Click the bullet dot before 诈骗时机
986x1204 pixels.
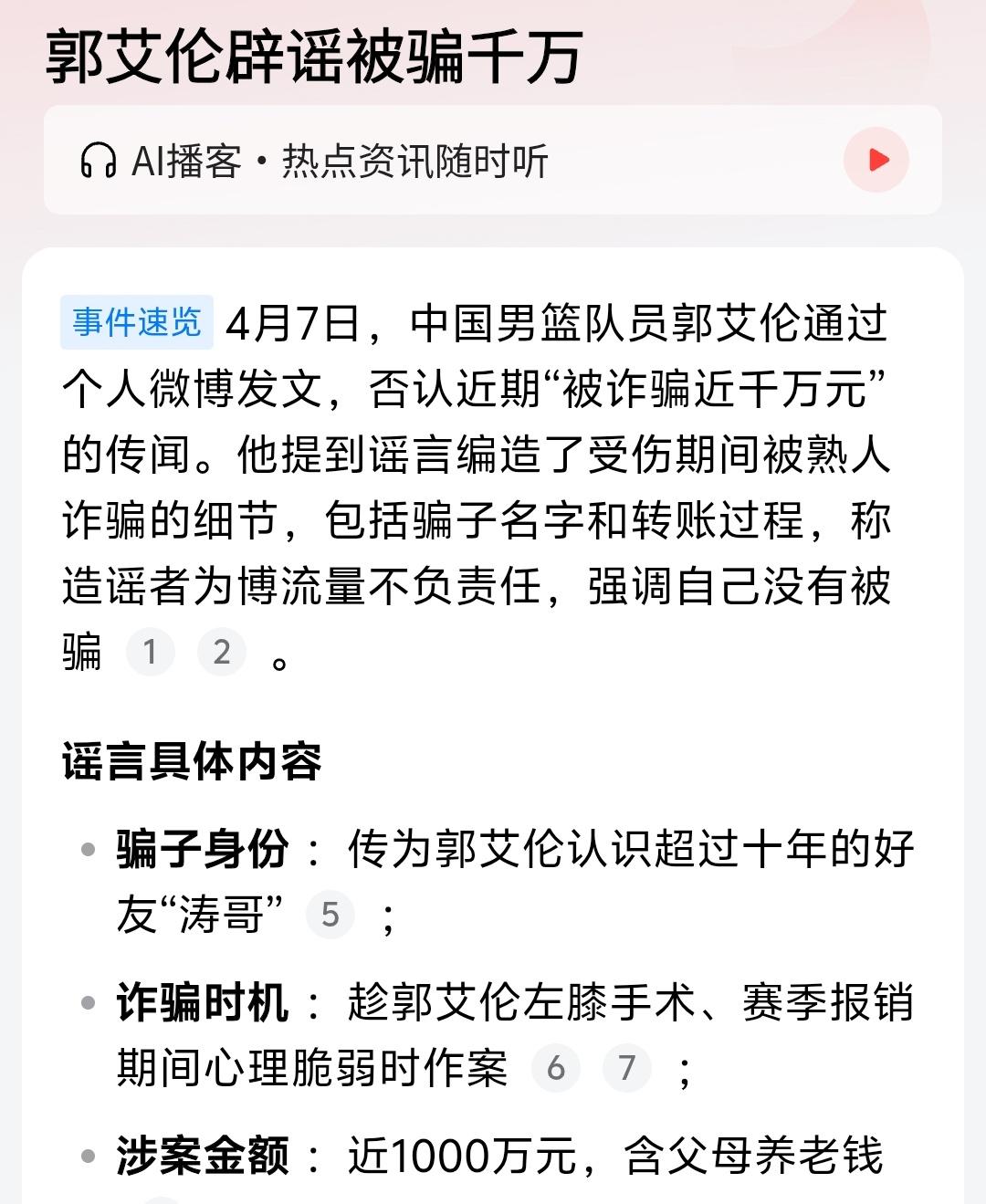click(87, 1002)
